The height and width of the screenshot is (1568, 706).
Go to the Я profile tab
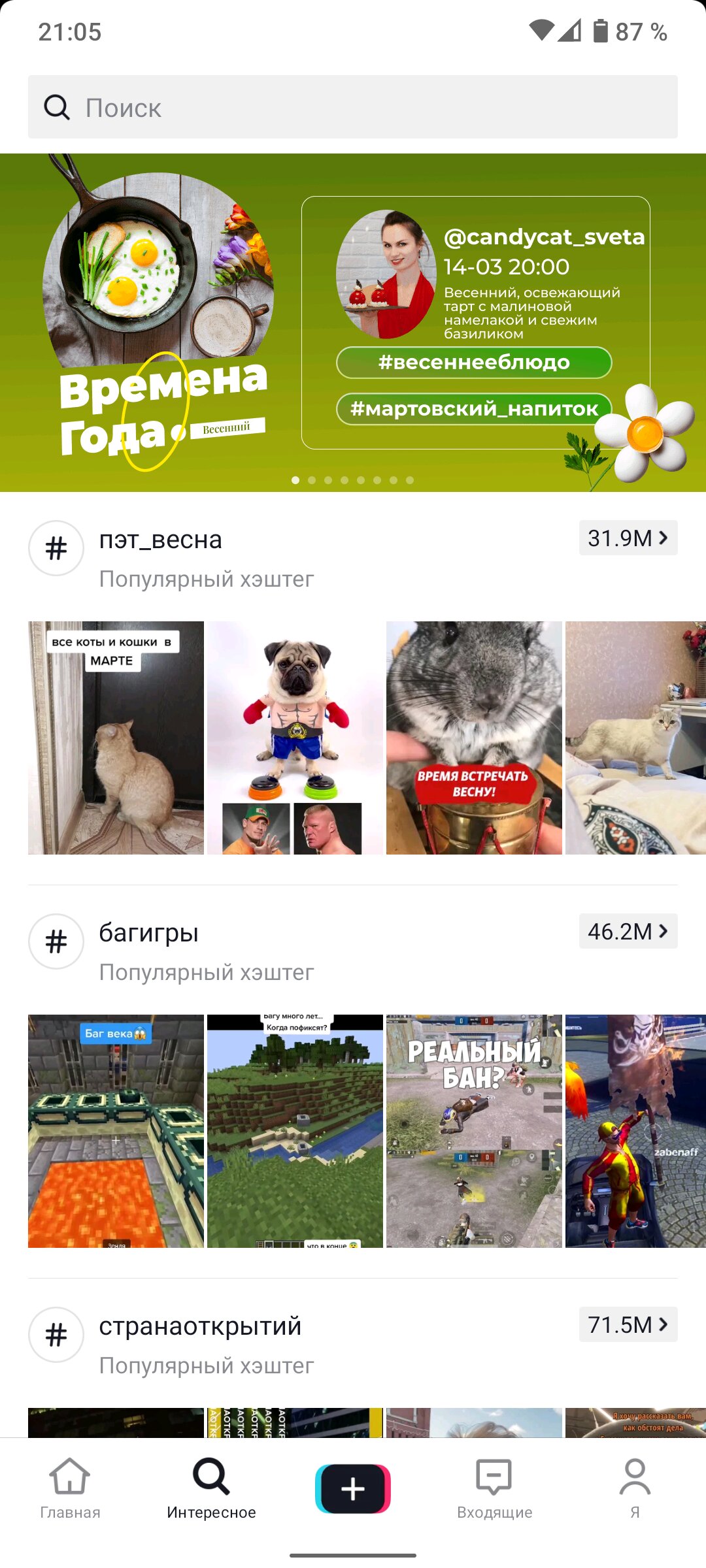[x=635, y=1489]
